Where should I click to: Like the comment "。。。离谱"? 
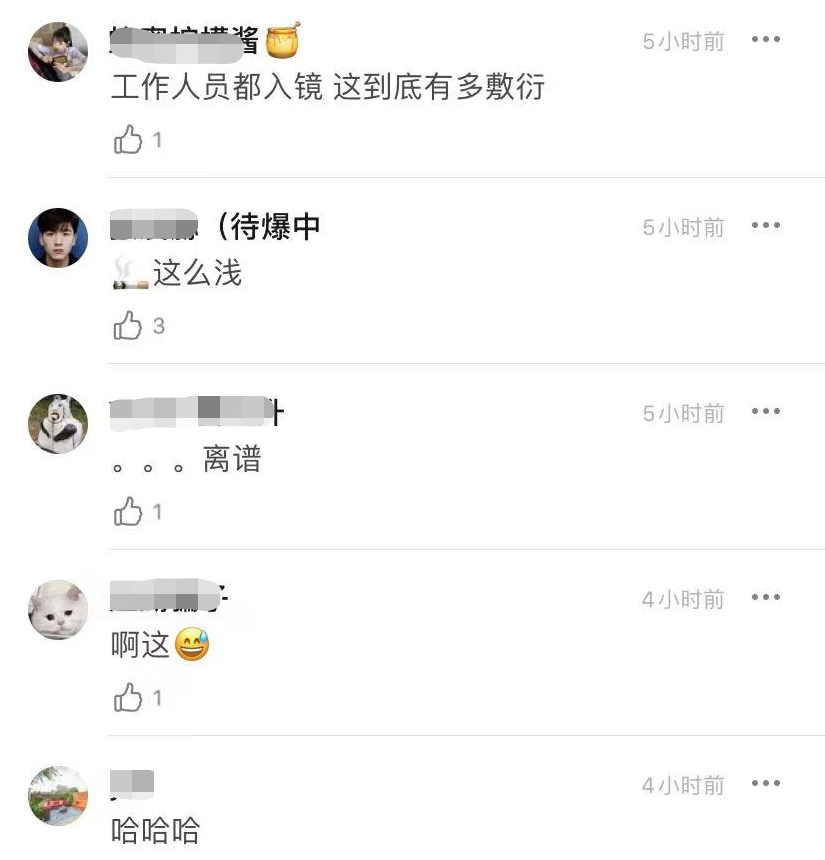[128, 511]
